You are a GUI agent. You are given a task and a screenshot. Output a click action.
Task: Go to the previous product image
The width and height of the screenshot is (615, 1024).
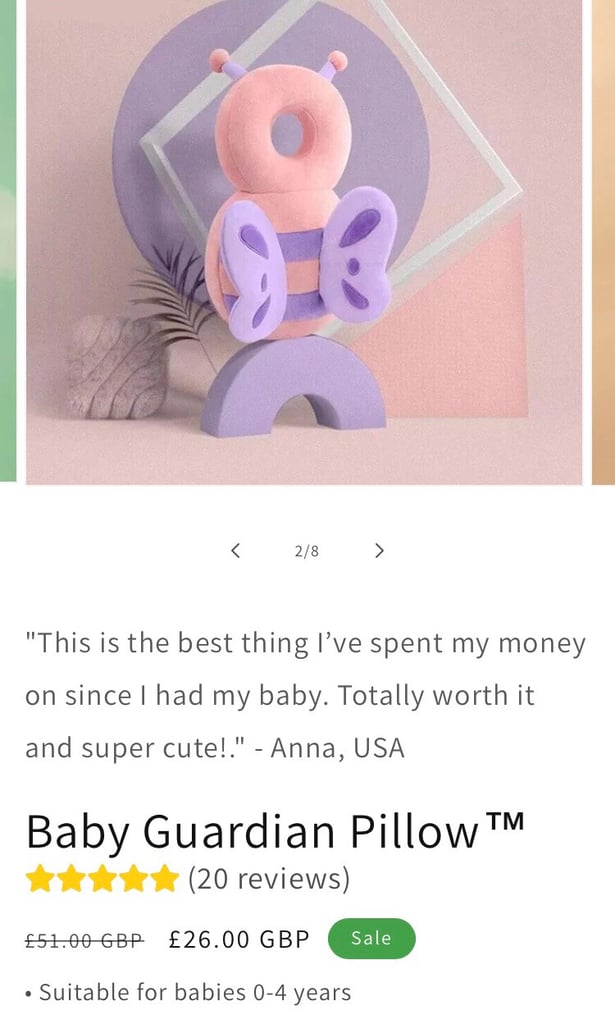click(x=236, y=551)
